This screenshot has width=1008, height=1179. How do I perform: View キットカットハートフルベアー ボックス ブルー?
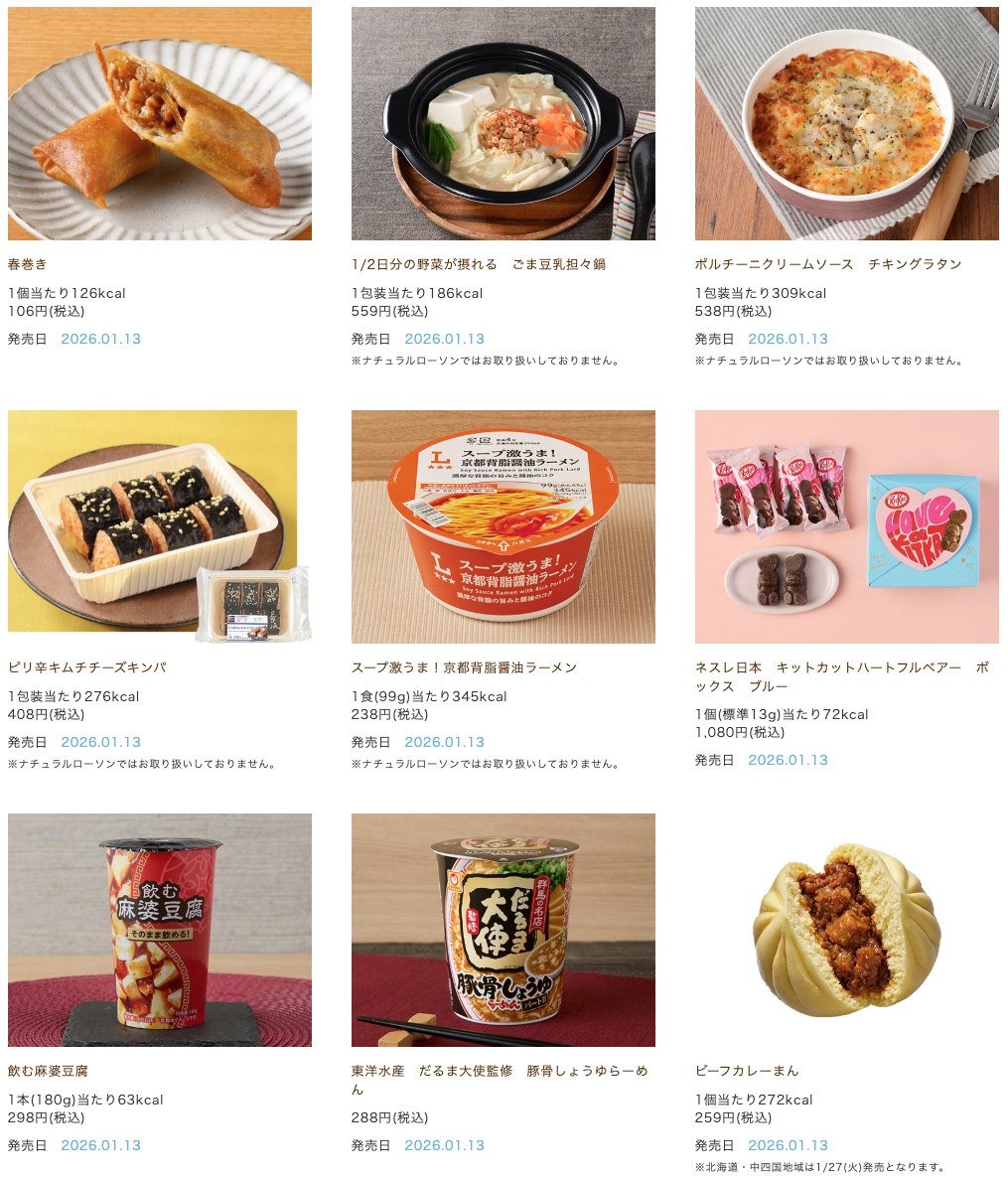846,526
